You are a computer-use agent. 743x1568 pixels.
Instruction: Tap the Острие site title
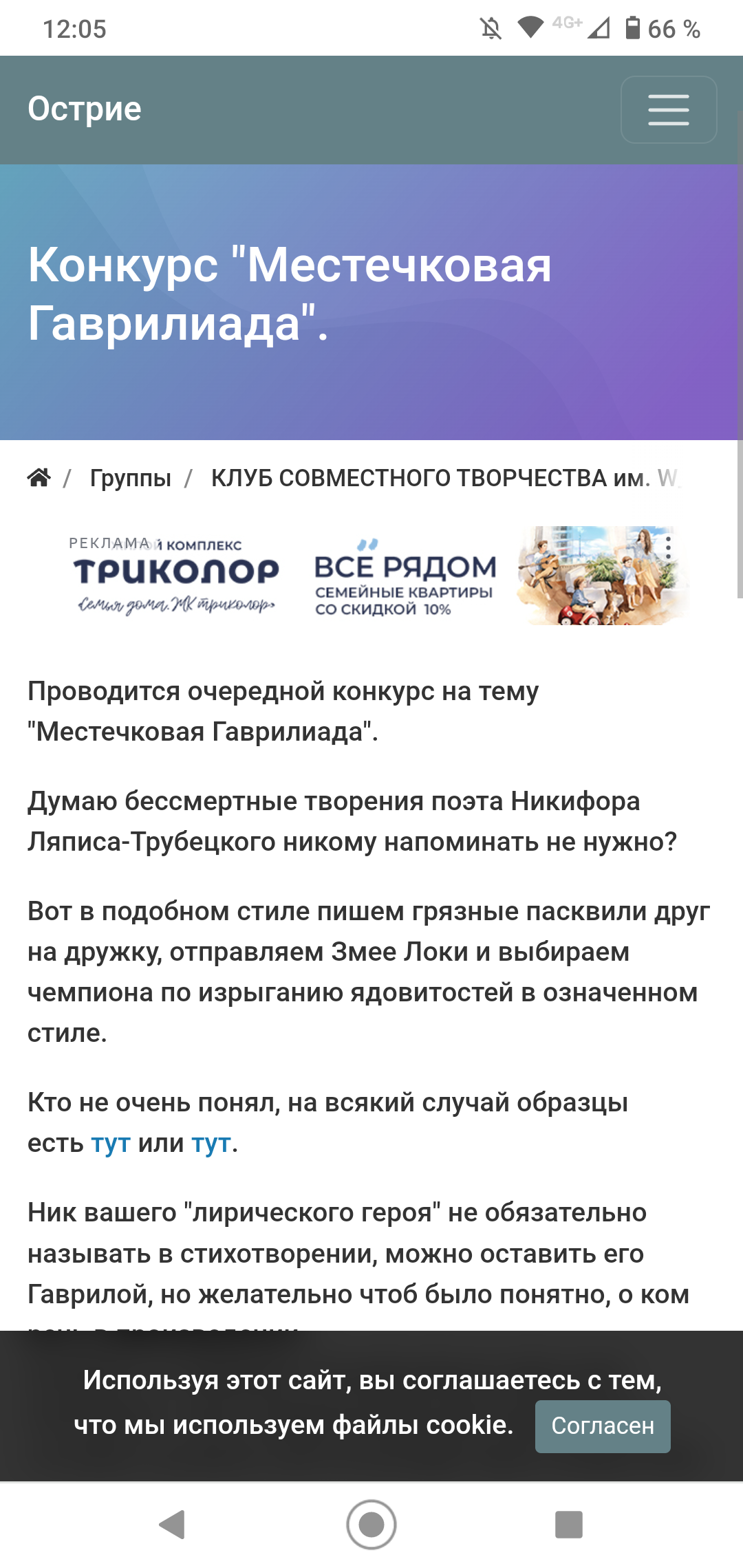pos(85,109)
